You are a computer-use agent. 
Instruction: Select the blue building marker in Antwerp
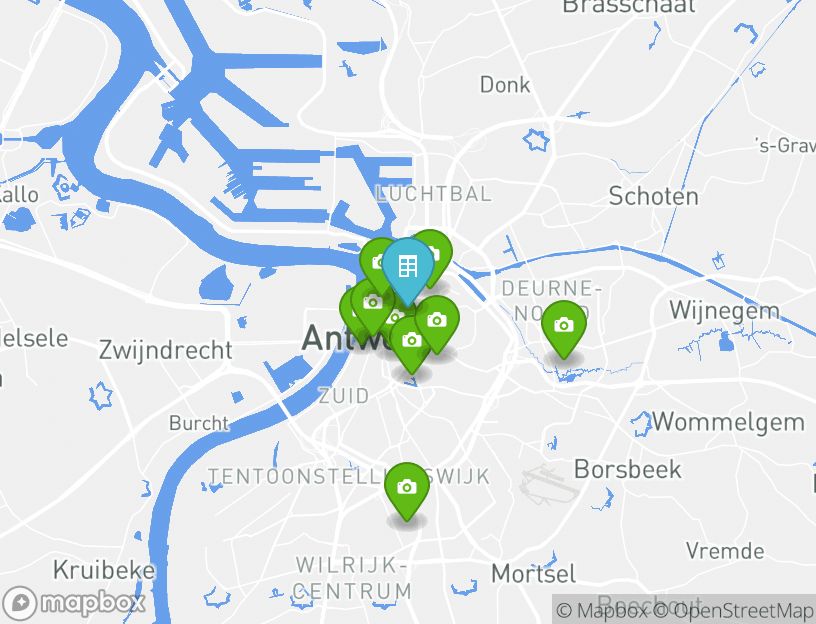pos(407,267)
